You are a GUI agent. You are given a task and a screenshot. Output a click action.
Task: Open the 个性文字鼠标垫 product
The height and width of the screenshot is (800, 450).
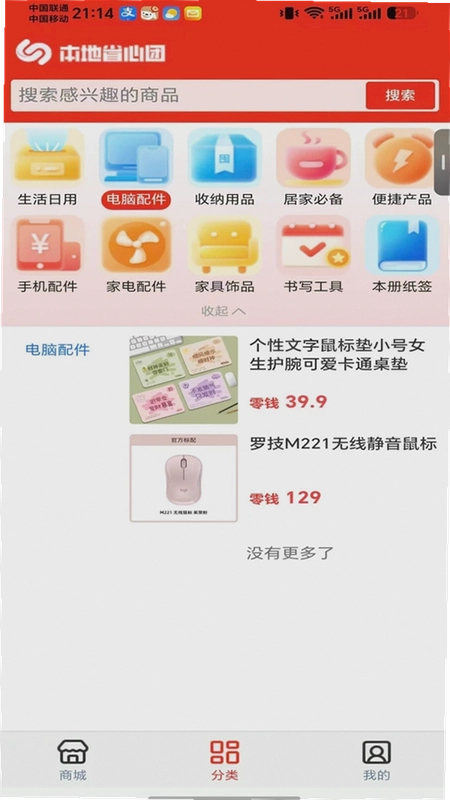(x=284, y=380)
